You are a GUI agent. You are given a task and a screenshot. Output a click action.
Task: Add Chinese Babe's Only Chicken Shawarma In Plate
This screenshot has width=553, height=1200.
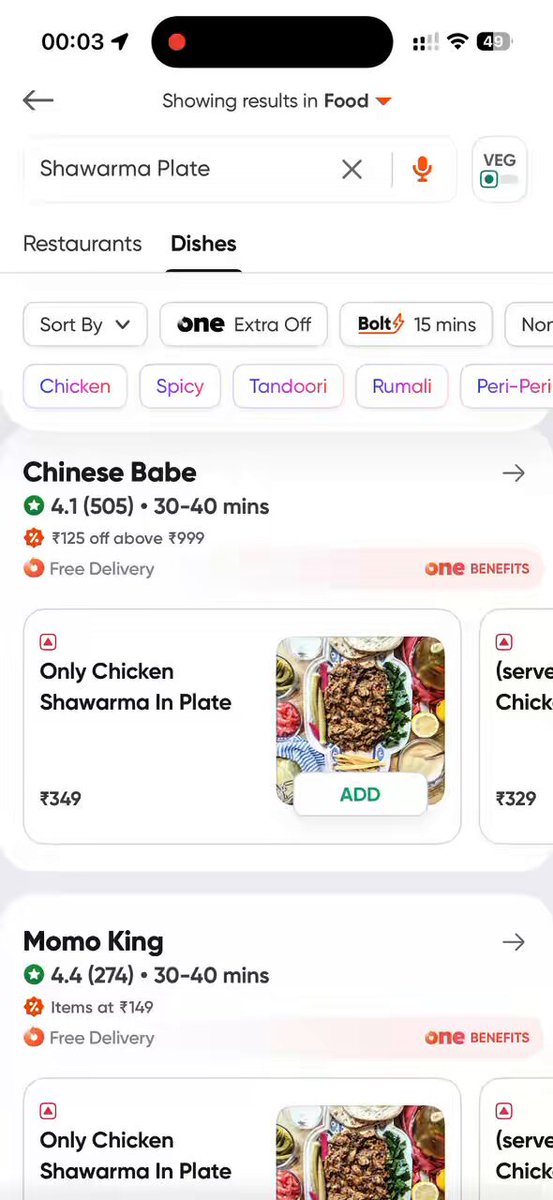[x=360, y=795]
